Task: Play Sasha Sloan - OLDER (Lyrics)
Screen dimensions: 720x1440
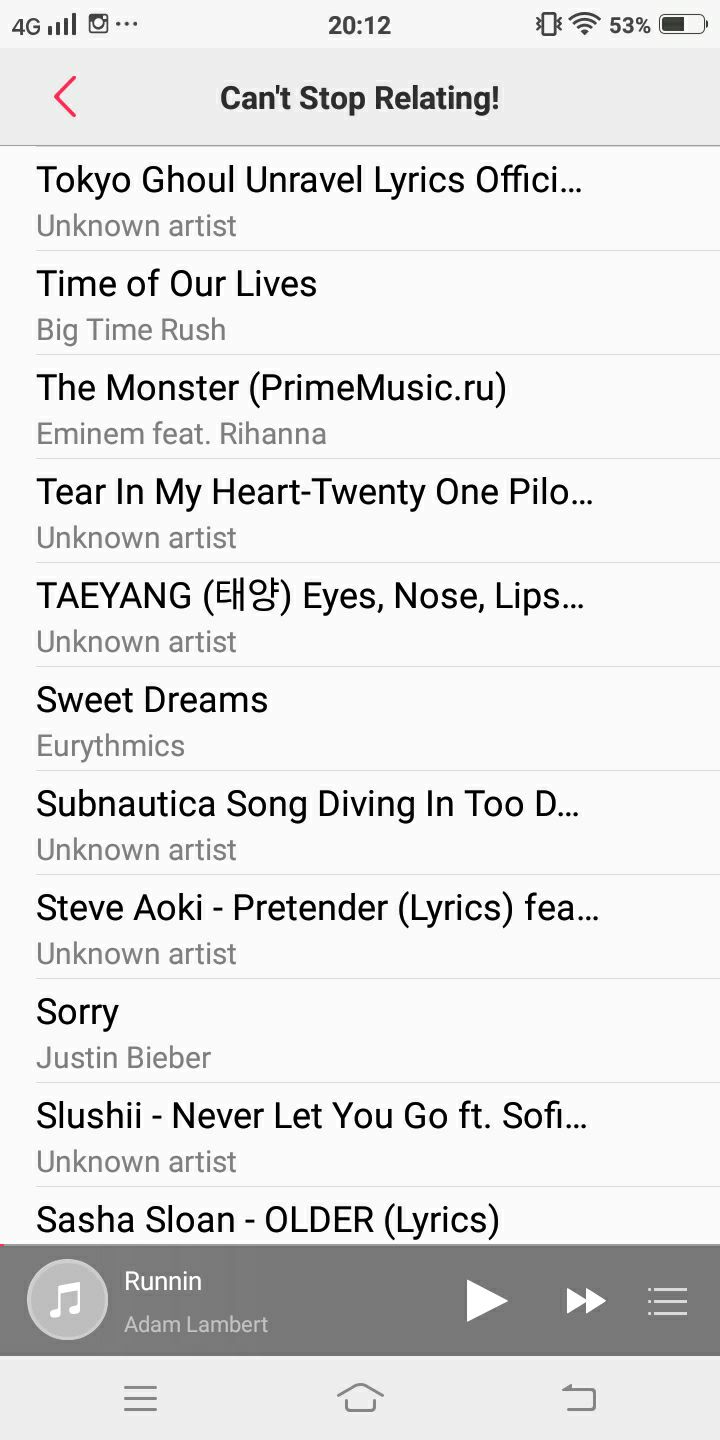Action: pyautogui.click(x=360, y=1217)
